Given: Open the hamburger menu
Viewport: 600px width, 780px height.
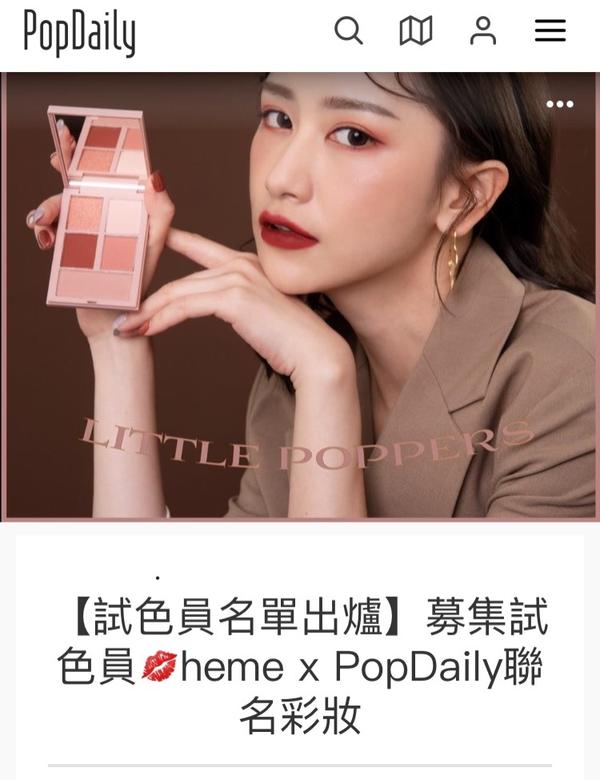Looking at the screenshot, I should click(550, 32).
